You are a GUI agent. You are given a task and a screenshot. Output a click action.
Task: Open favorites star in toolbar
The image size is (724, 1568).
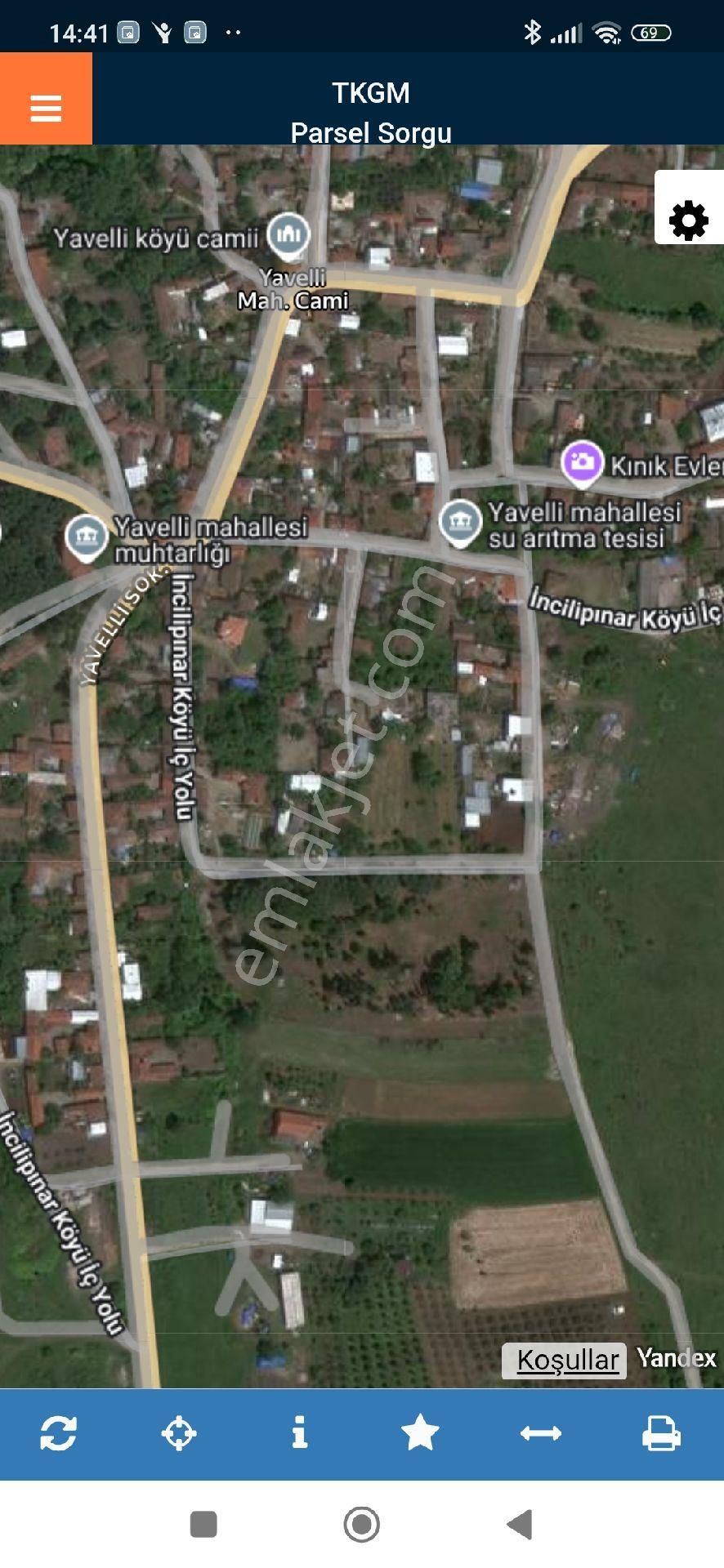pos(420,1432)
